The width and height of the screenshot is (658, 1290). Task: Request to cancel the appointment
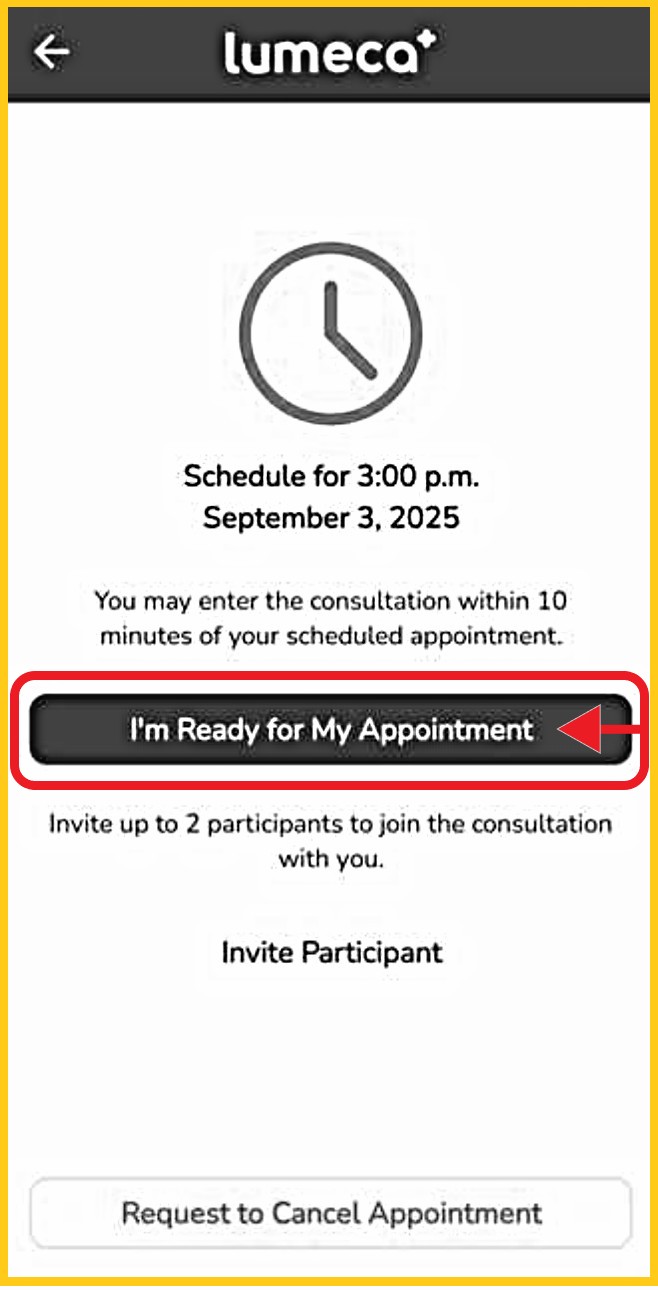point(331,1213)
